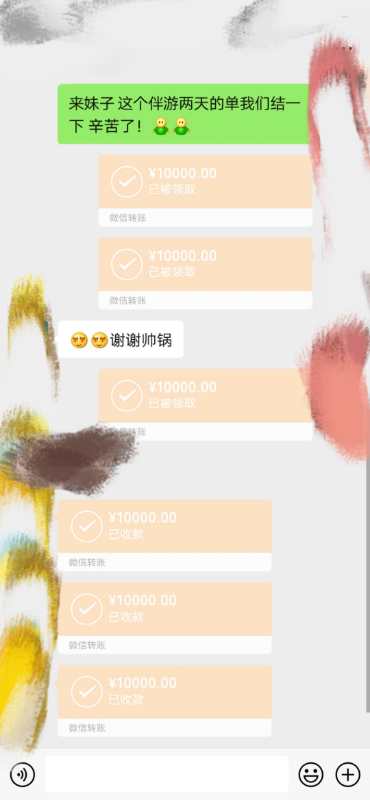Open the emoji sticker panel
Viewport: 370px width, 800px height.
point(311,774)
